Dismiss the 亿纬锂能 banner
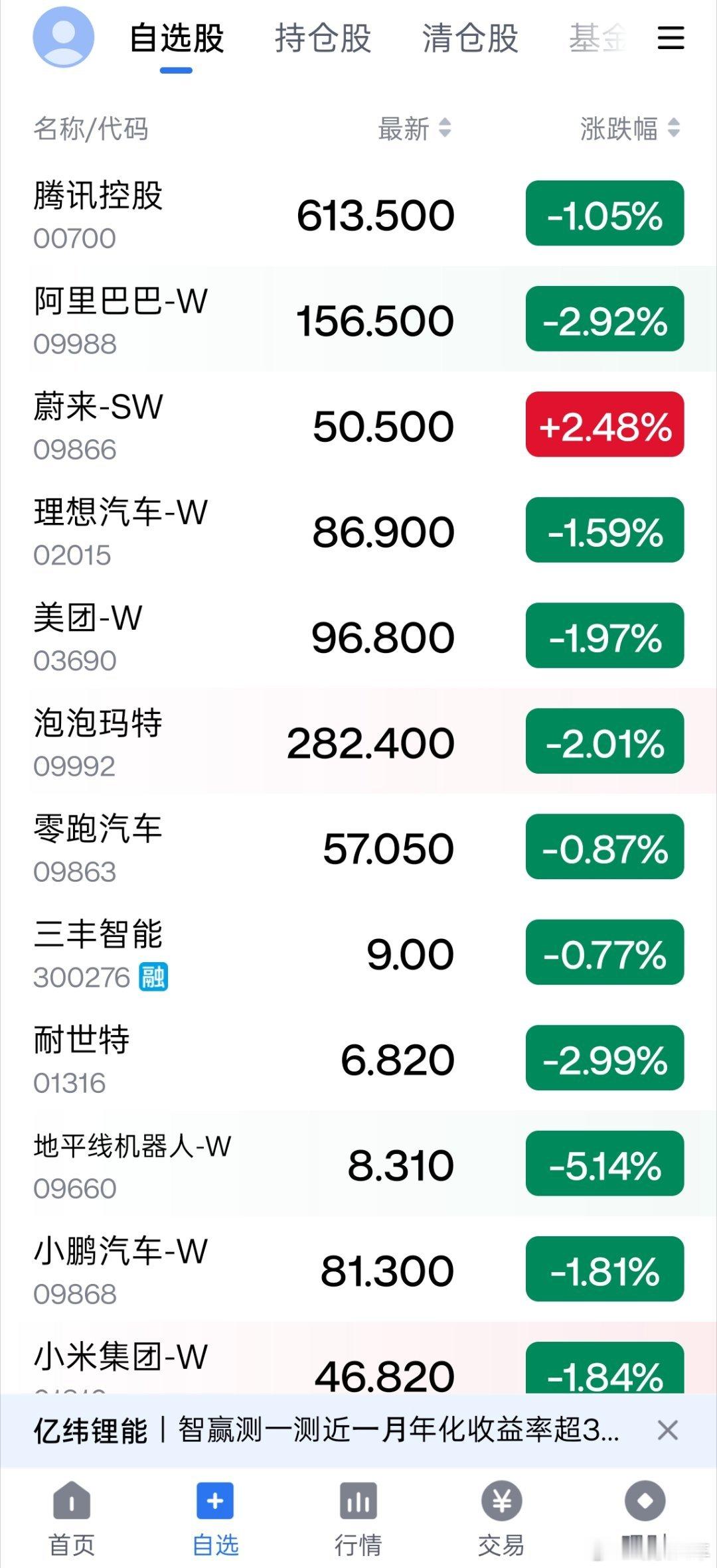The image size is (717, 1568). tap(667, 1430)
